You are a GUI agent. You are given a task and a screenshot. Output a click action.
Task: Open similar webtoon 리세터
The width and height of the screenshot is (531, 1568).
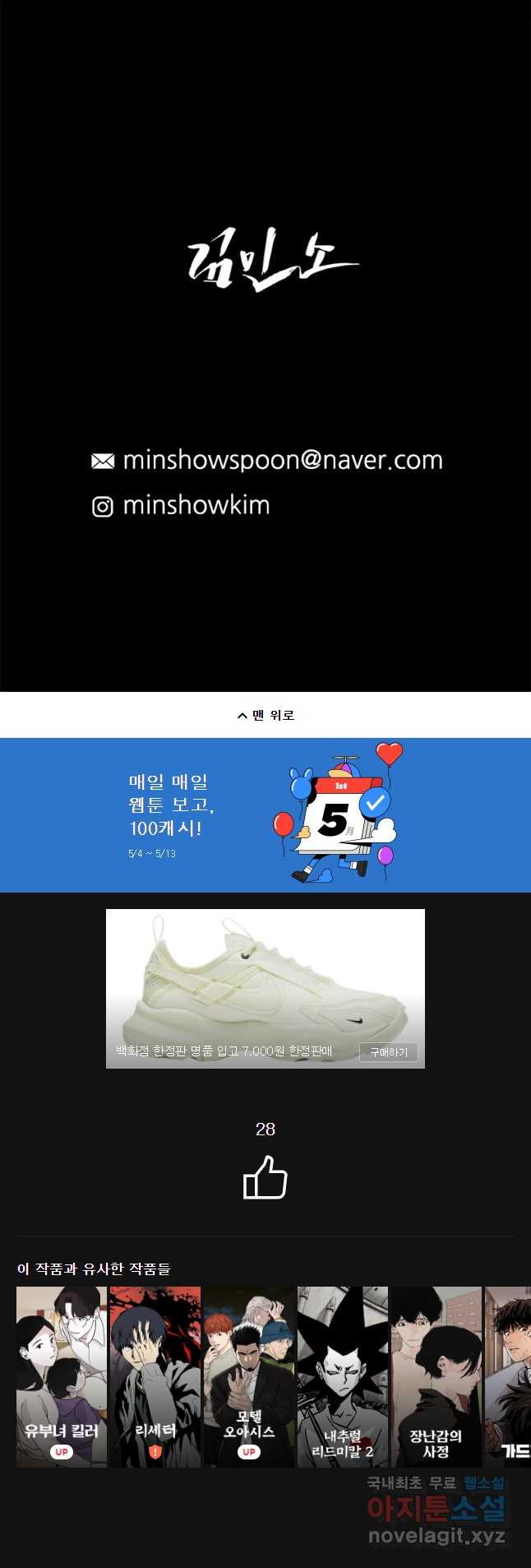pyautogui.click(x=155, y=1375)
